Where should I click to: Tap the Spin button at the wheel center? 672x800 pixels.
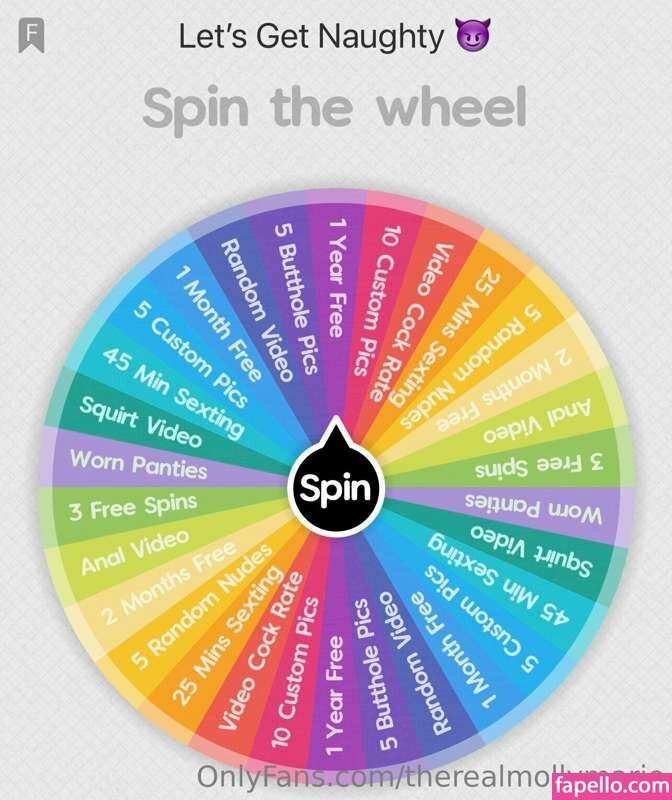336,489
